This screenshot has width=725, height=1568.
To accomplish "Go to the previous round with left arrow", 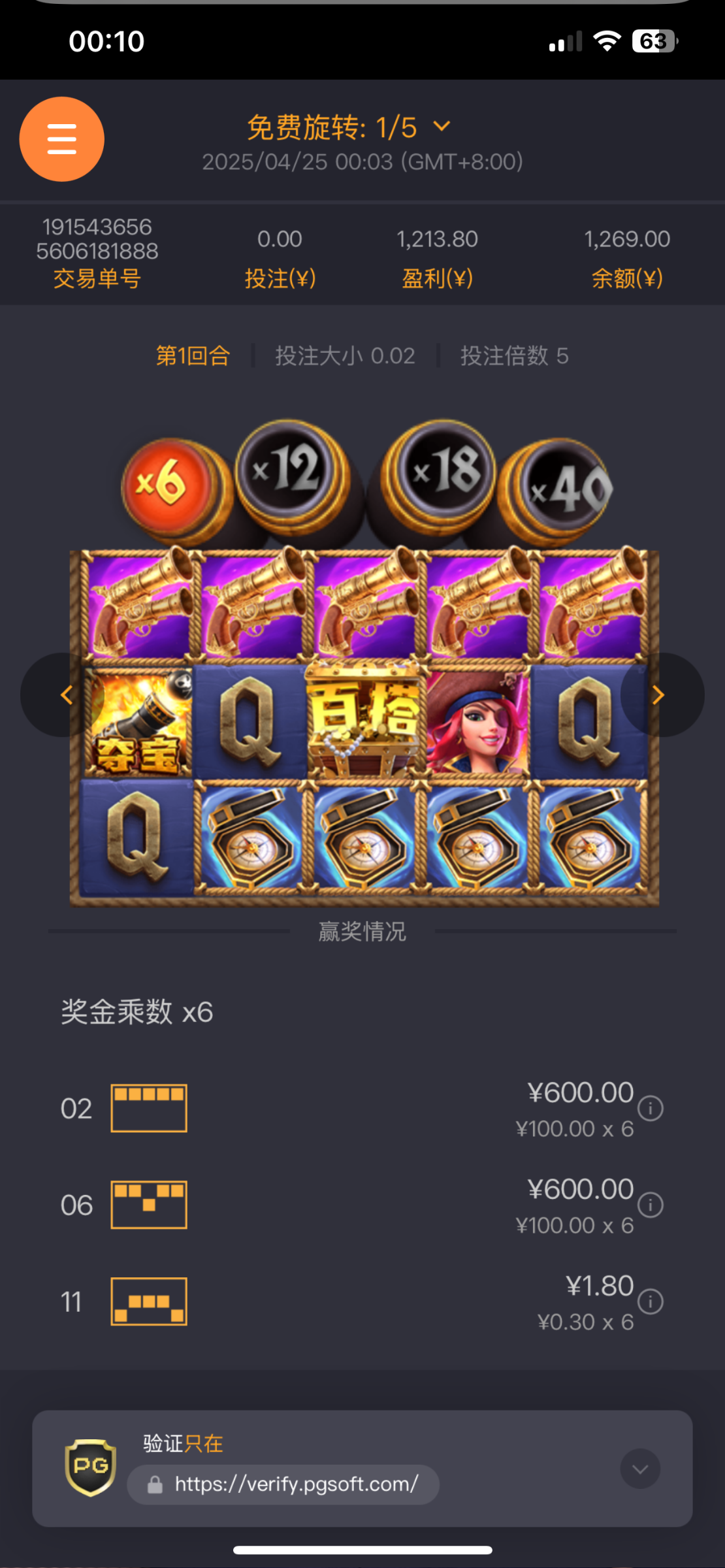I will click(x=64, y=694).
